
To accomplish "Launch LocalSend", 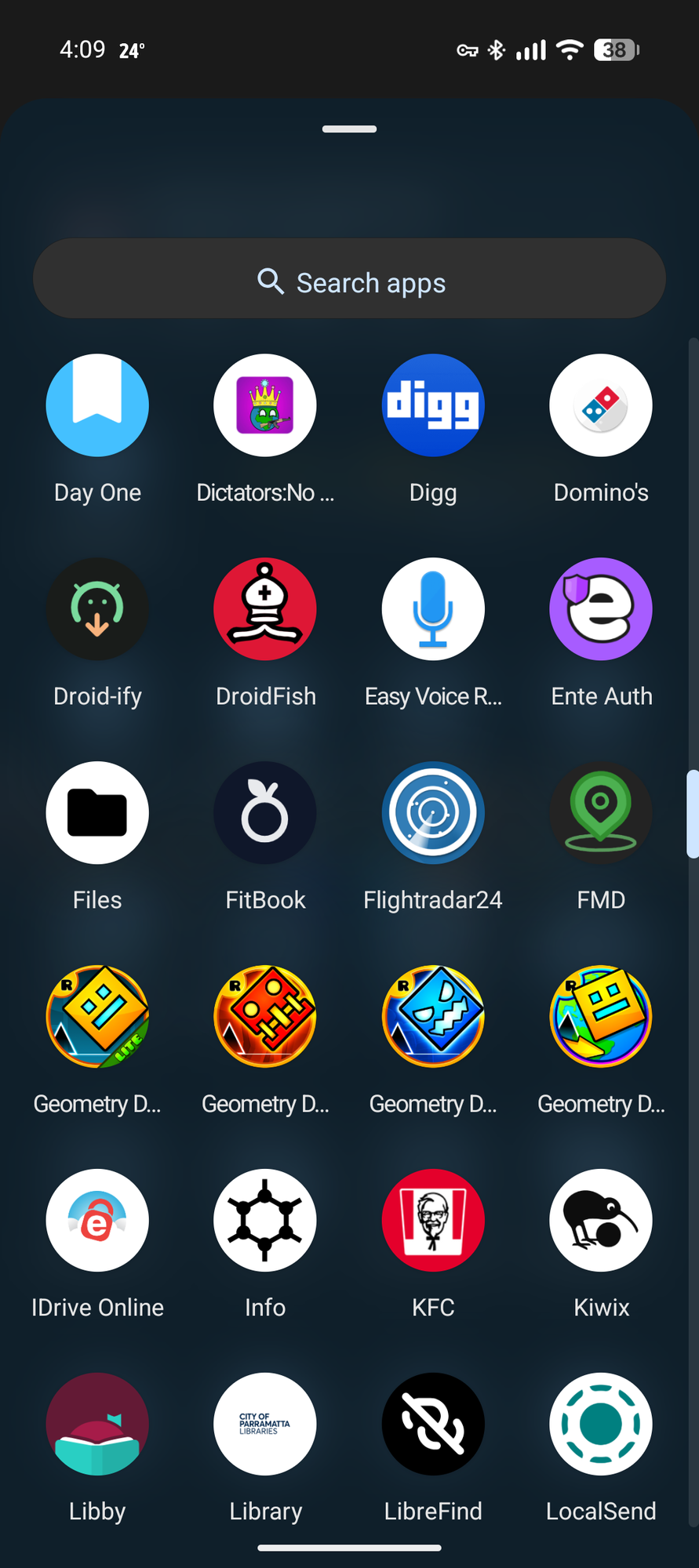I will pyautogui.click(x=601, y=1425).
